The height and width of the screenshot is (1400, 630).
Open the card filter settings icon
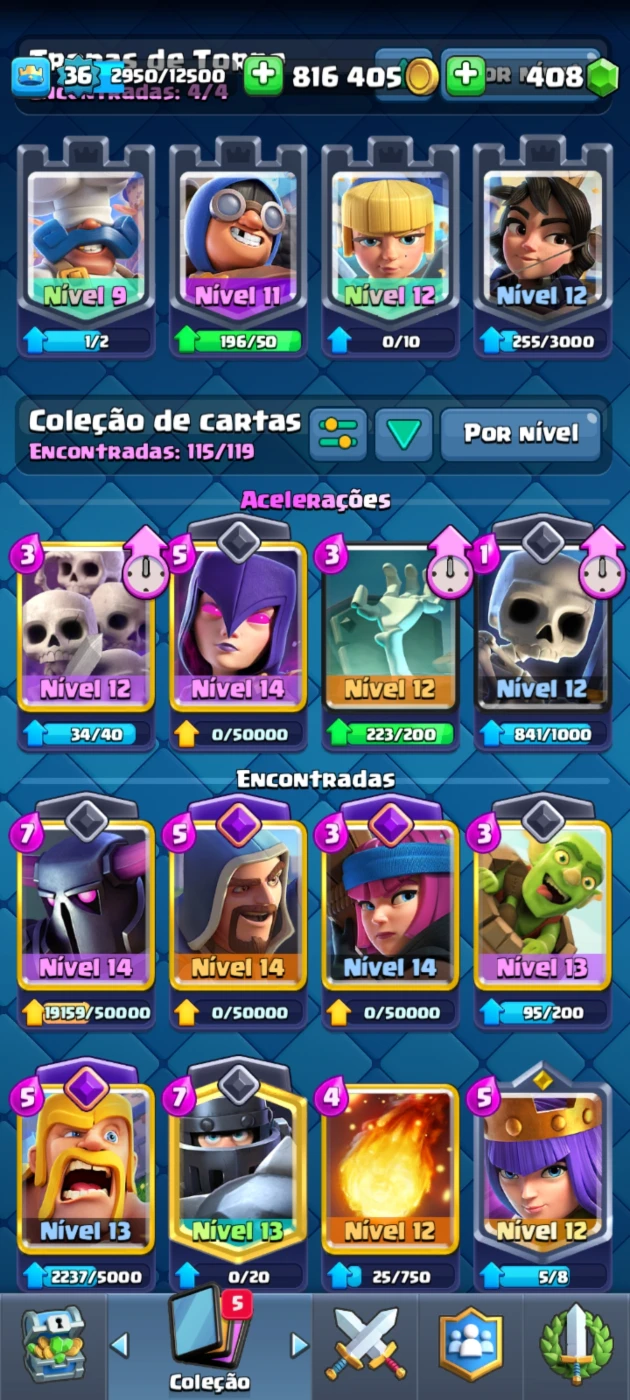[337, 434]
